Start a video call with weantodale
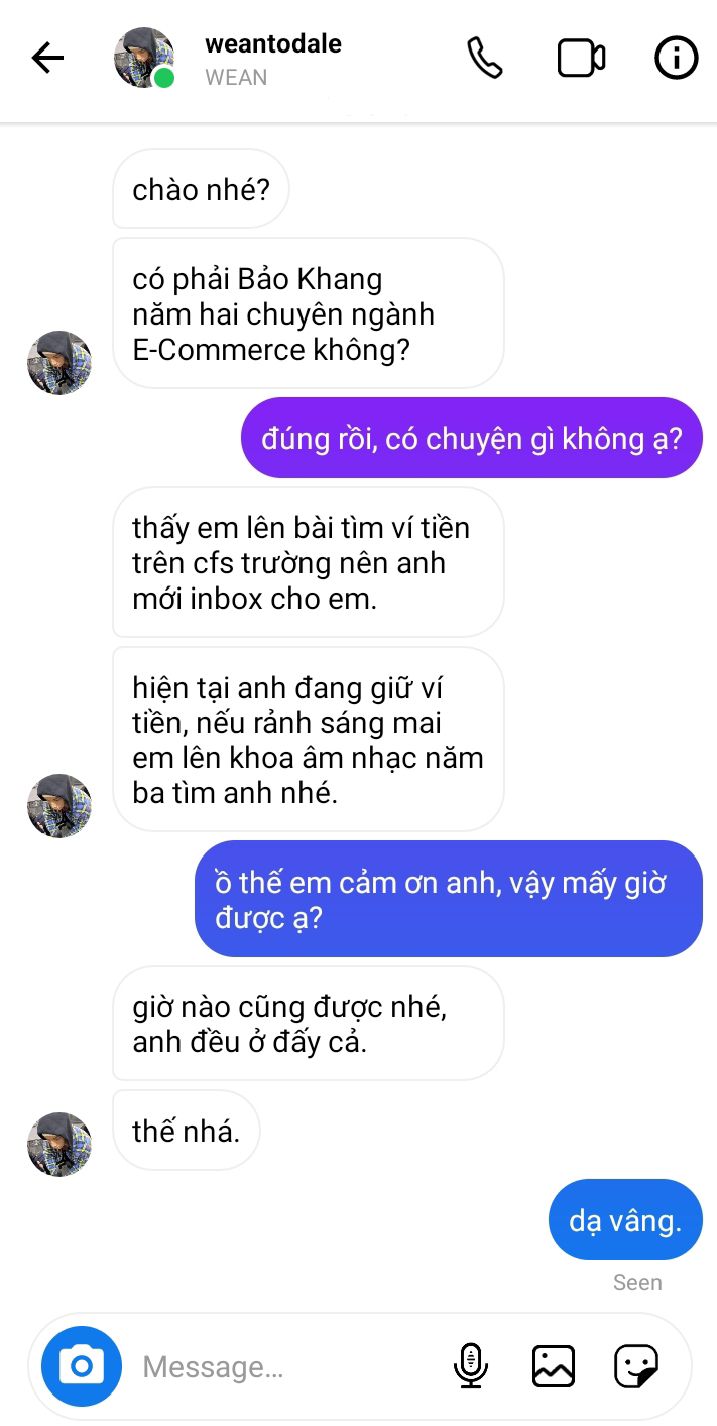The width and height of the screenshot is (717, 1426). [581, 59]
